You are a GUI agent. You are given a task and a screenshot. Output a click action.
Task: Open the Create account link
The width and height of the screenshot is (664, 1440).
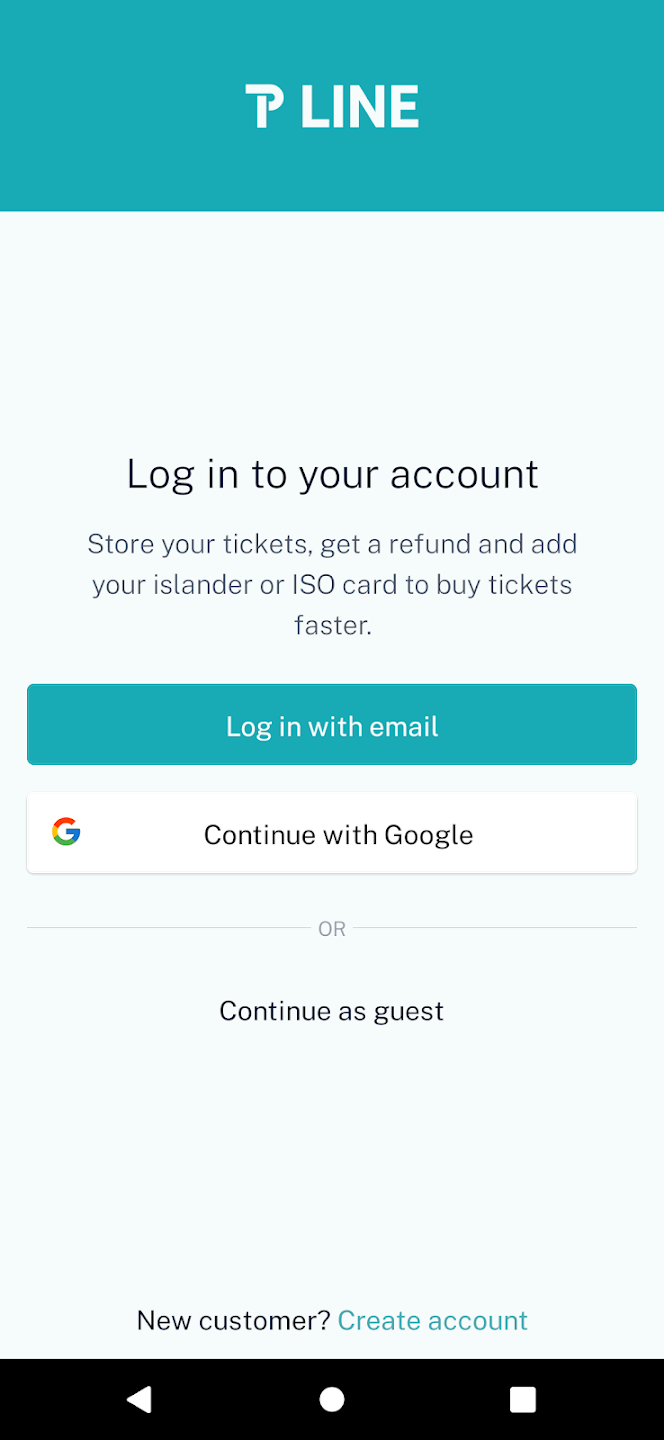(x=433, y=1320)
